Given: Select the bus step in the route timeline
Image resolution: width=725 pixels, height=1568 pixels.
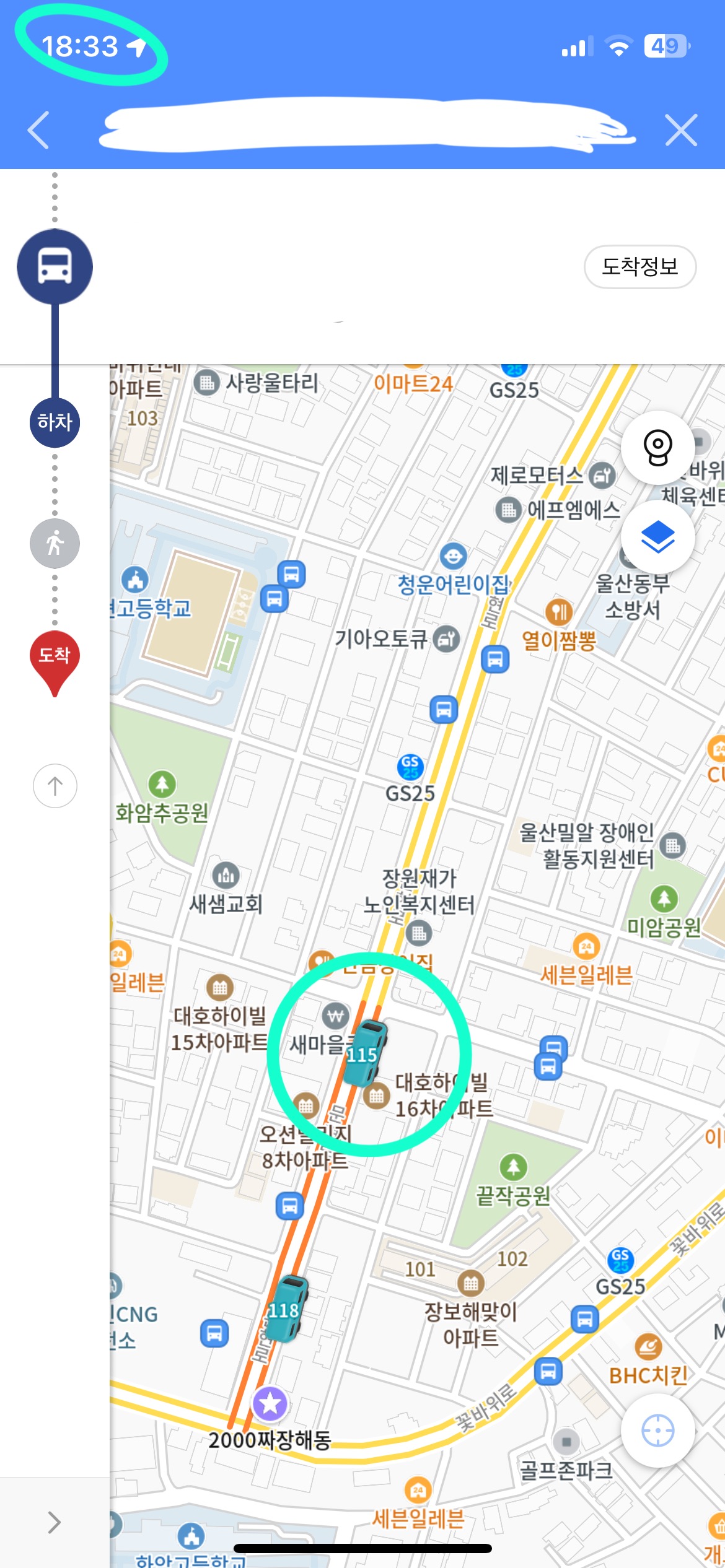Looking at the screenshot, I should pos(55,267).
